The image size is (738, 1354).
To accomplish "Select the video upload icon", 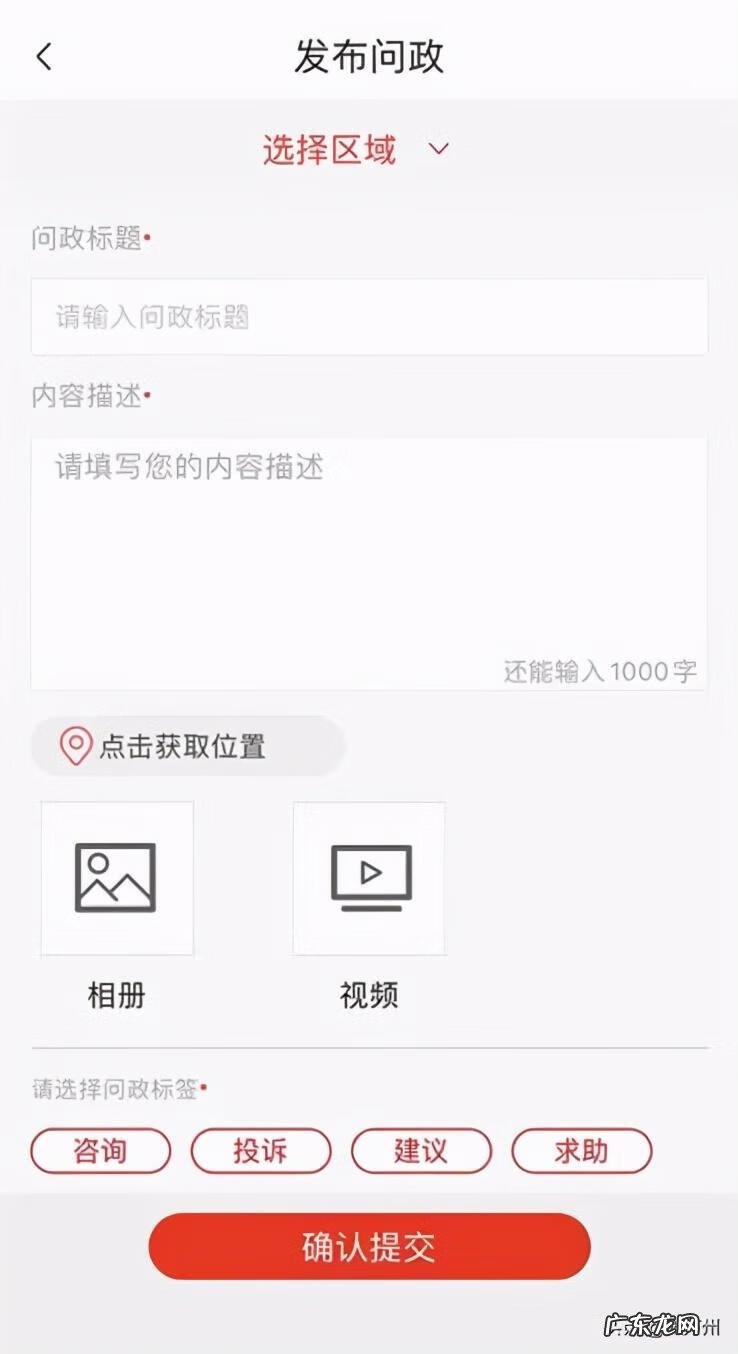I will pos(368,877).
